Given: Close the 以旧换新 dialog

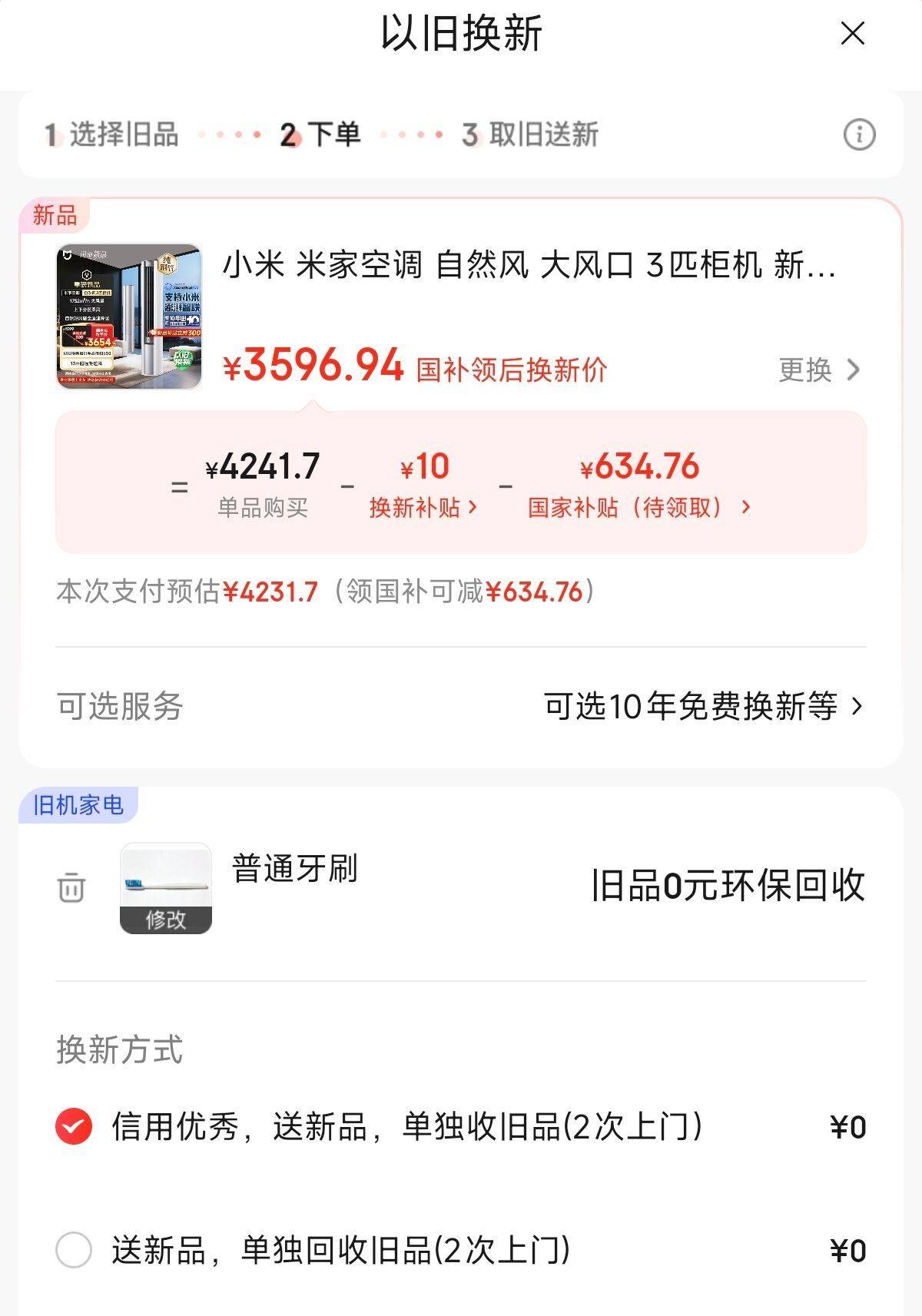Looking at the screenshot, I should 852,34.
